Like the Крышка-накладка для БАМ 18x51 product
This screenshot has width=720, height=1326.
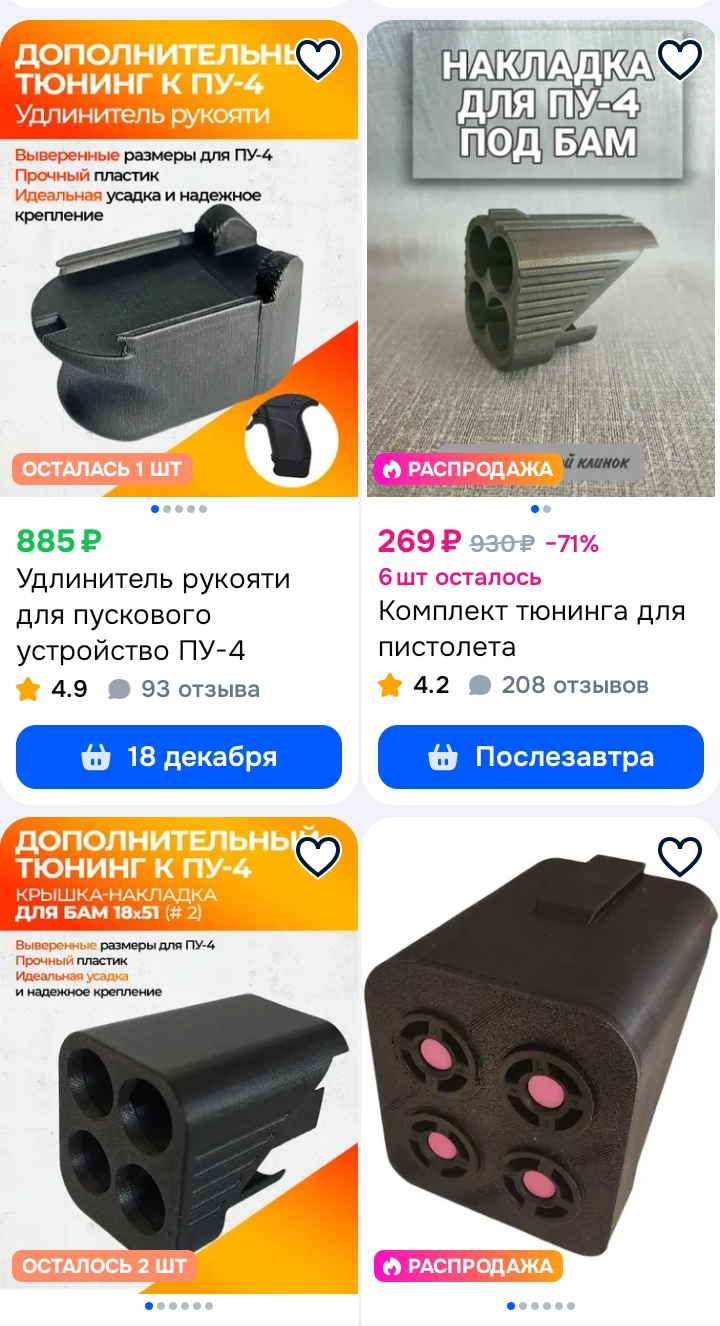click(x=319, y=857)
